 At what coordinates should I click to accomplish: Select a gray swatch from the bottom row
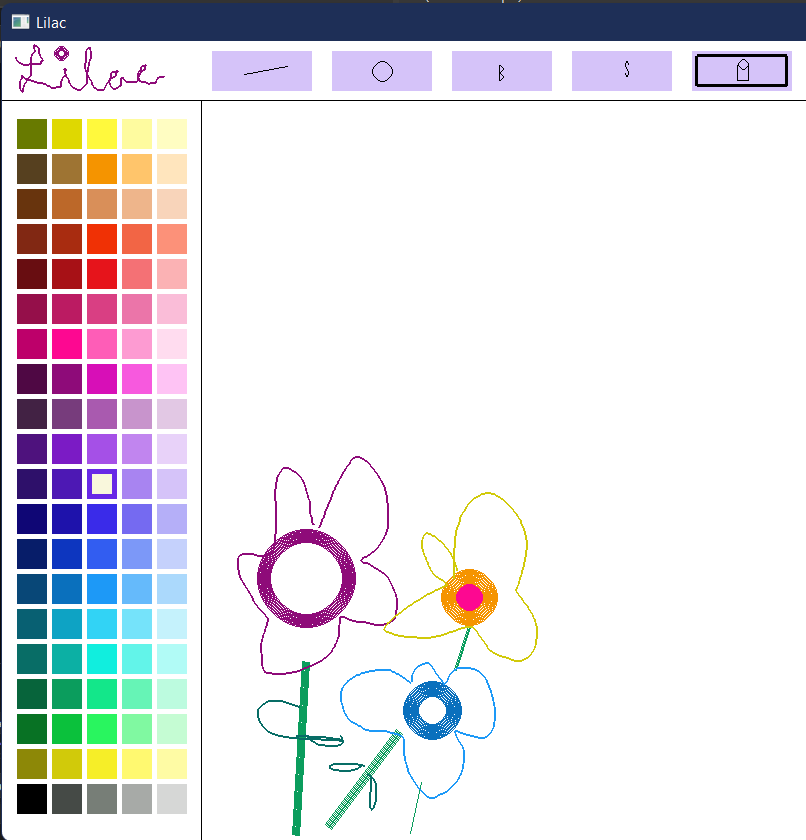(x=101, y=798)
